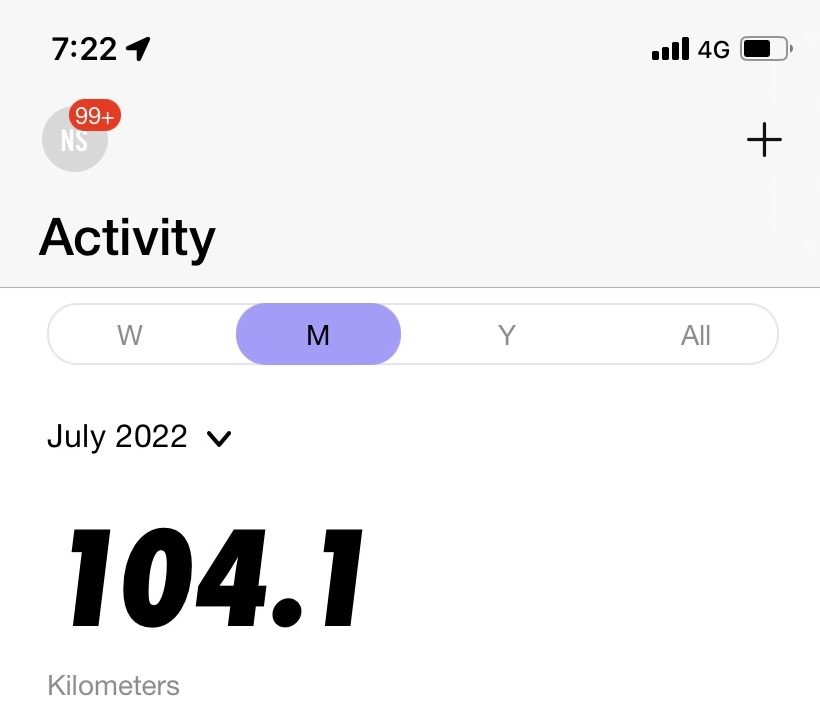
Task: Add a new activity with plus icon
Action: 764,140
